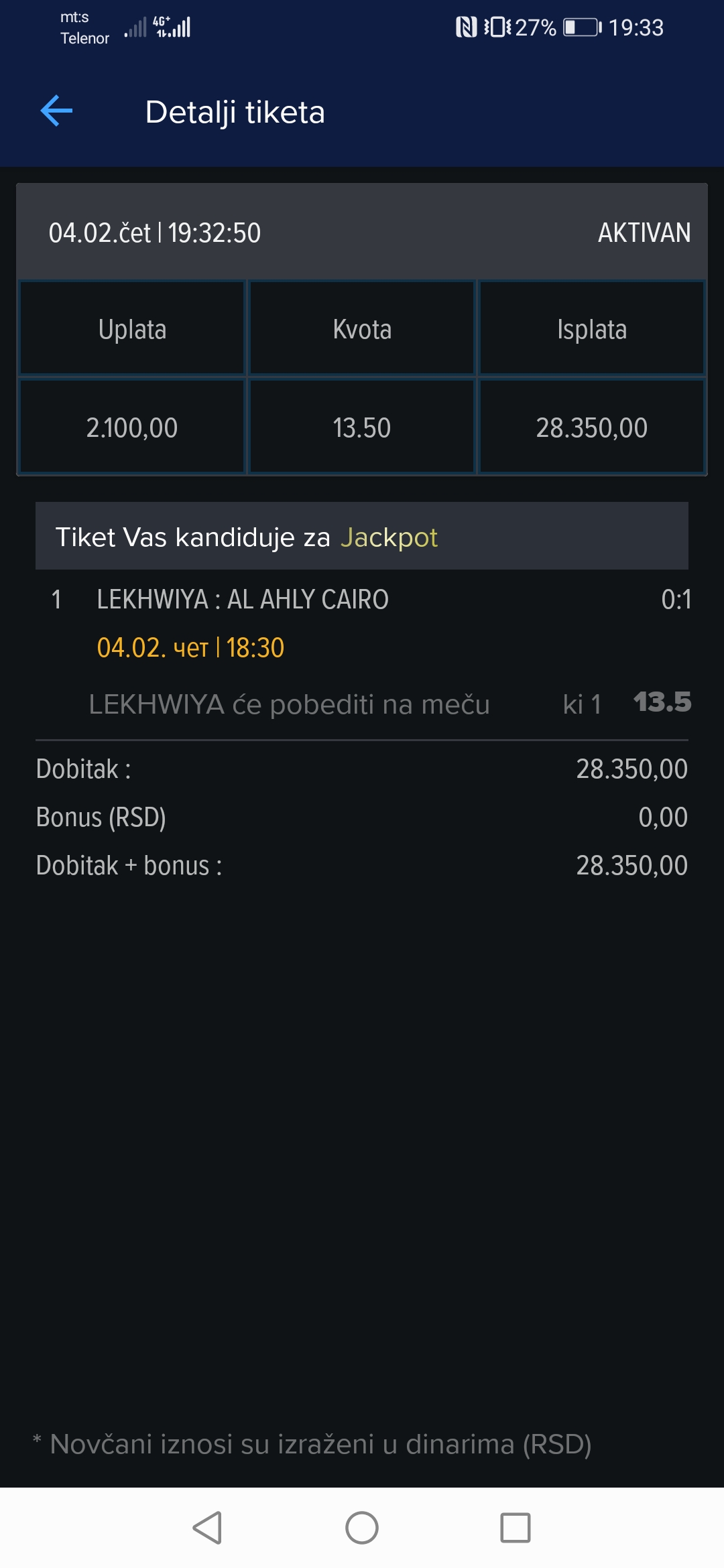Go back from Detalji tiketa

pos(56,111)
